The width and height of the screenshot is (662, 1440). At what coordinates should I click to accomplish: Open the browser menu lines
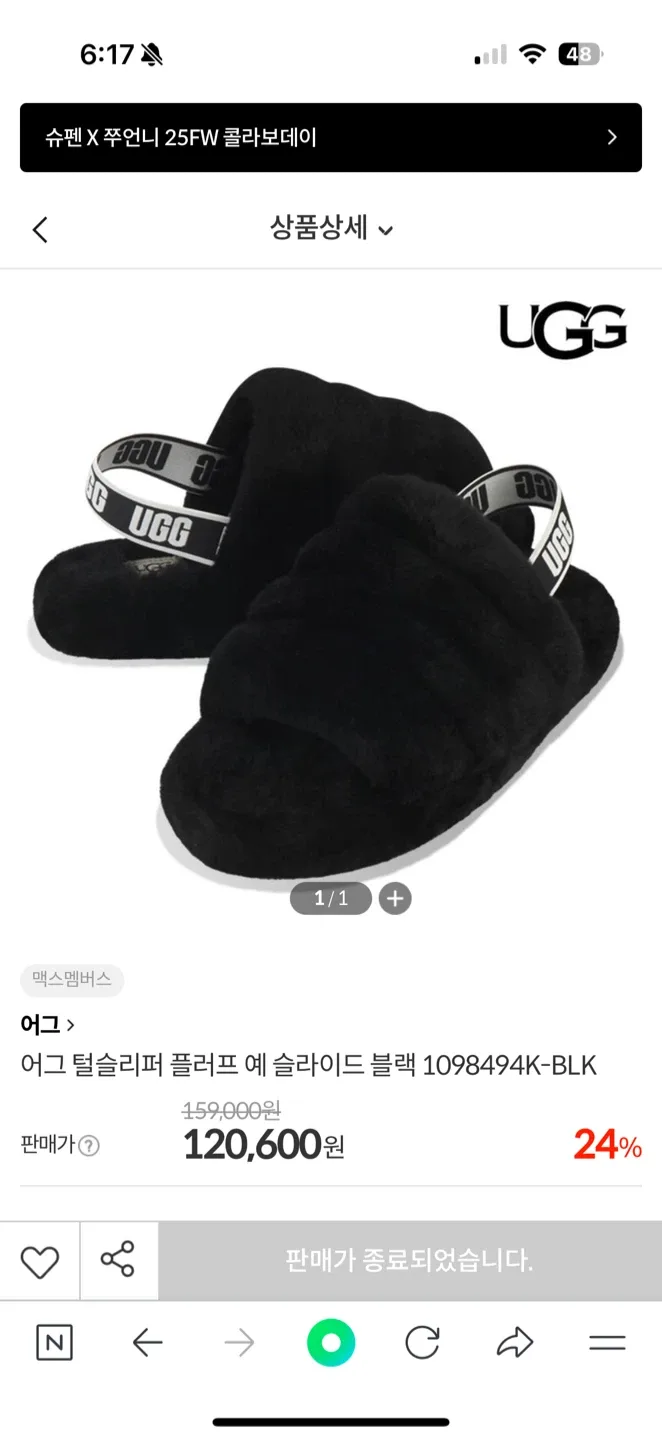click(x=607, y=1343)
